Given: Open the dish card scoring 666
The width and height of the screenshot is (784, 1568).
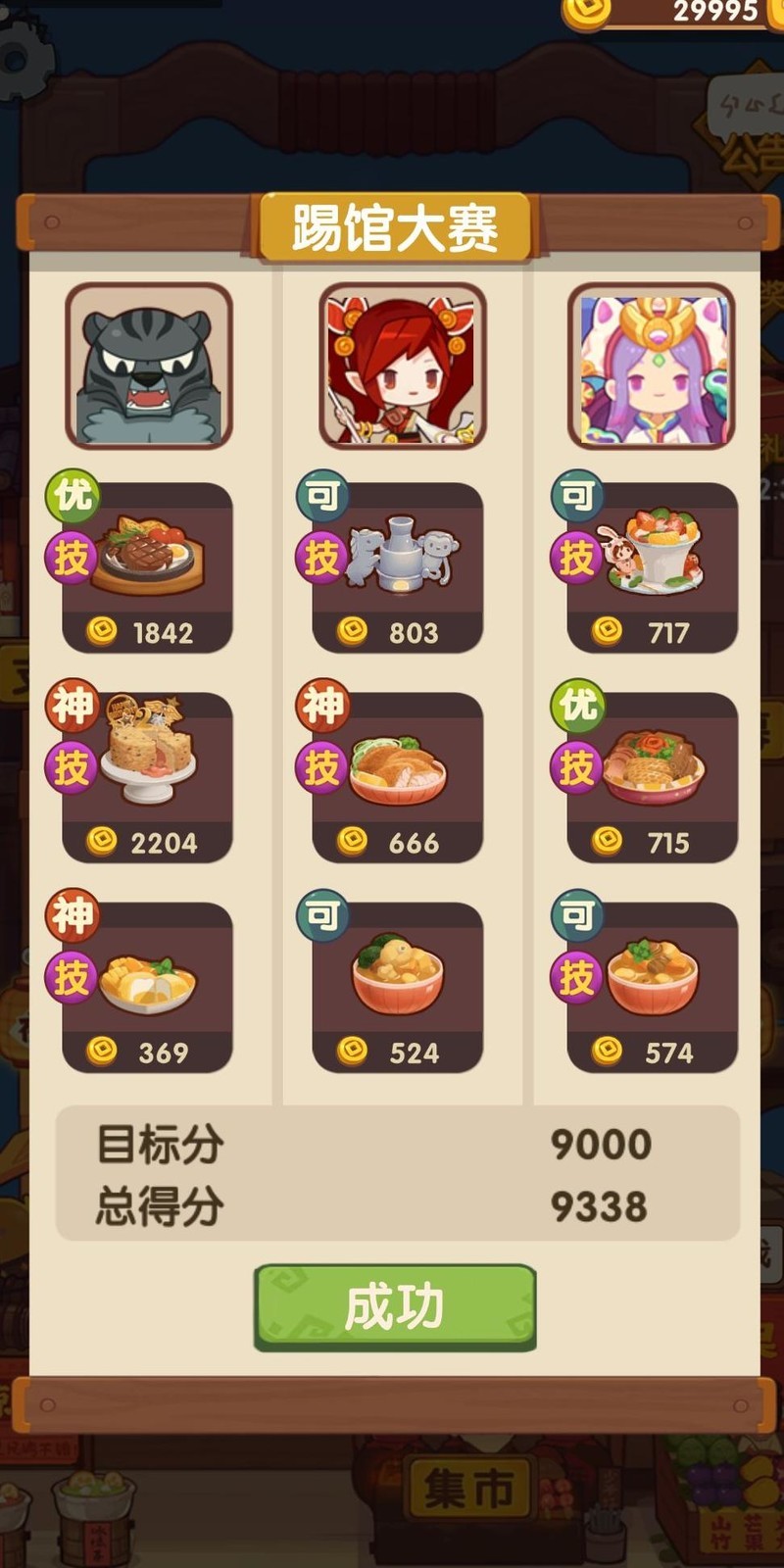Looking at the screenshot, I should tap(398, 777).
